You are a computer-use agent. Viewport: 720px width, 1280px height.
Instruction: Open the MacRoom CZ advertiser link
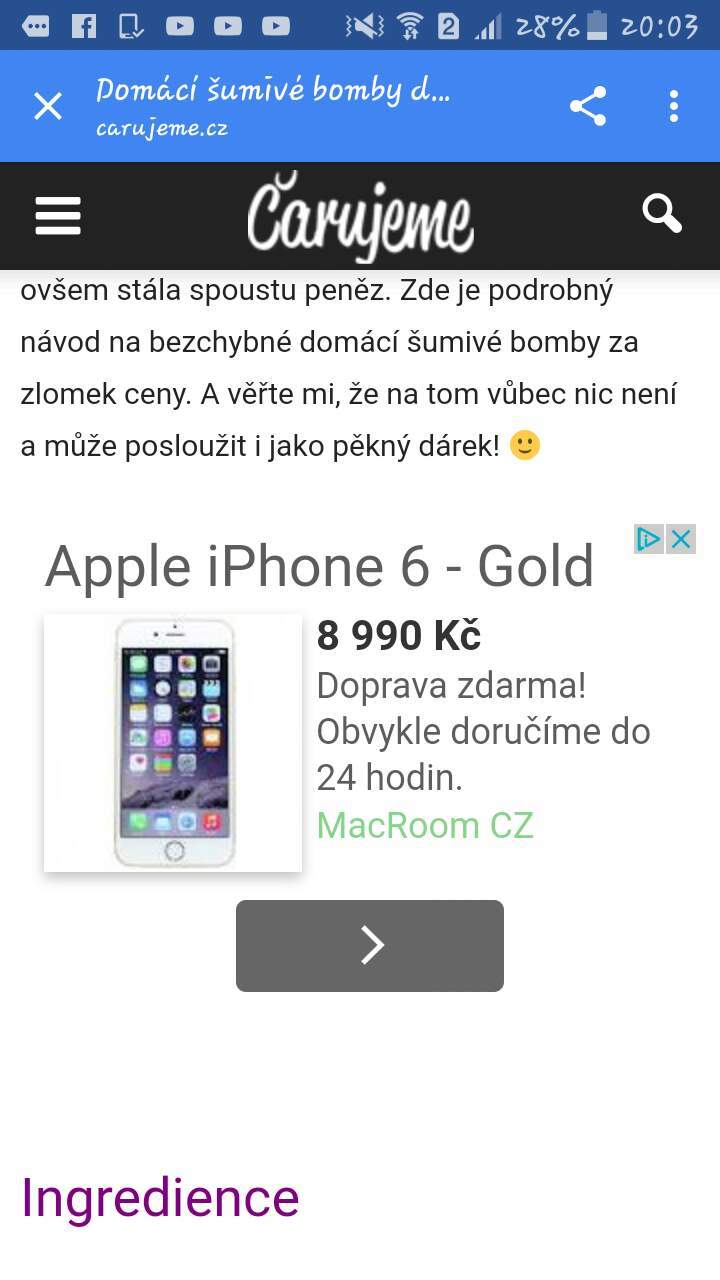425,826
